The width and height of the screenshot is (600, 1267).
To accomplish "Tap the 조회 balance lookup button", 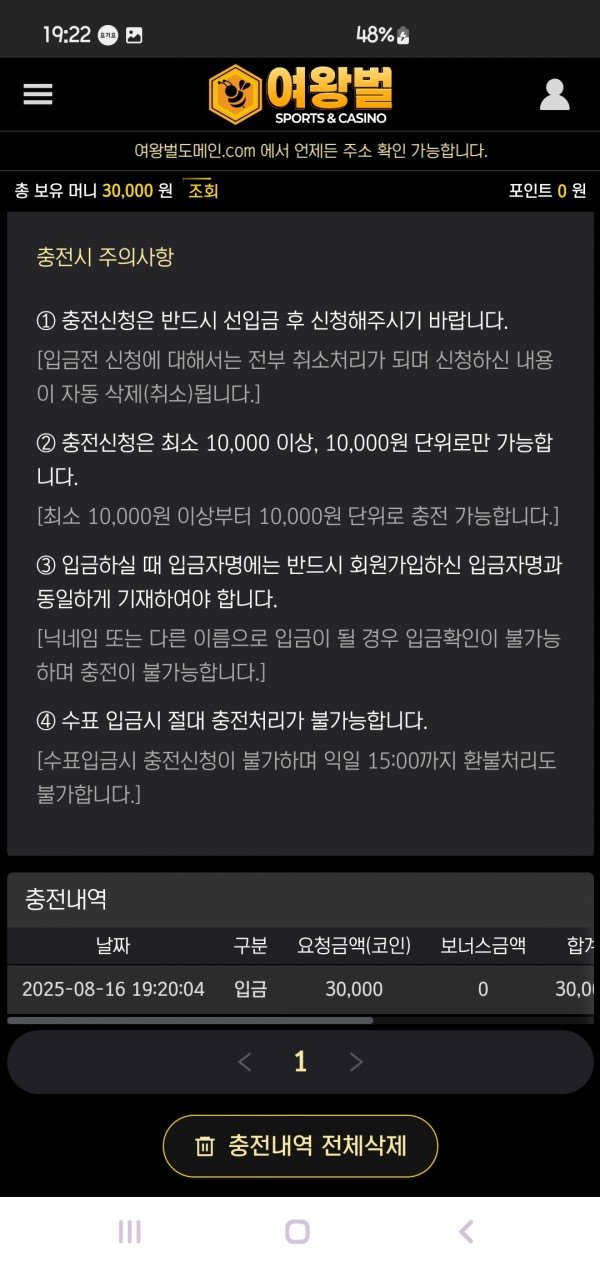I will pos(203,190).
